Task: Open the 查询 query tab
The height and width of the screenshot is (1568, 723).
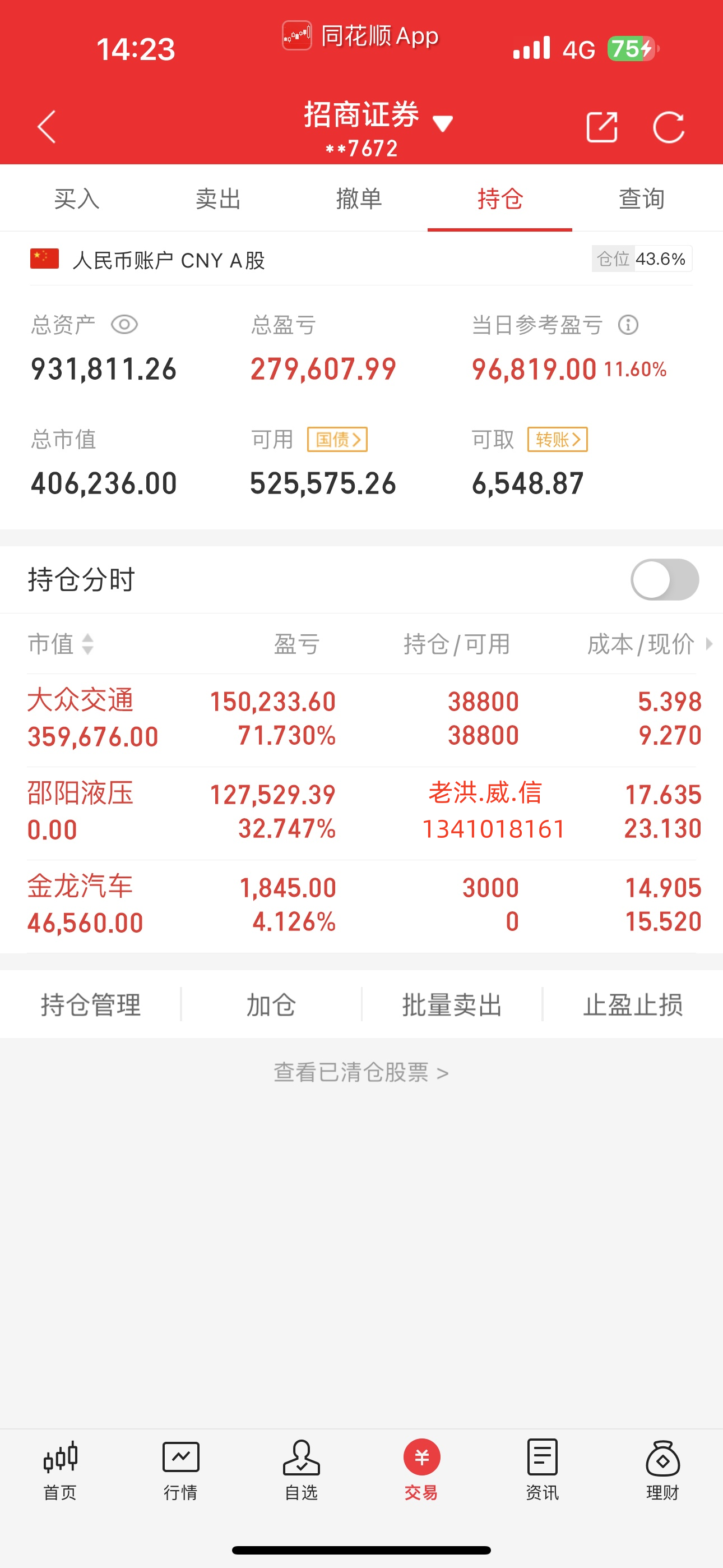Action: click(641, 199)
